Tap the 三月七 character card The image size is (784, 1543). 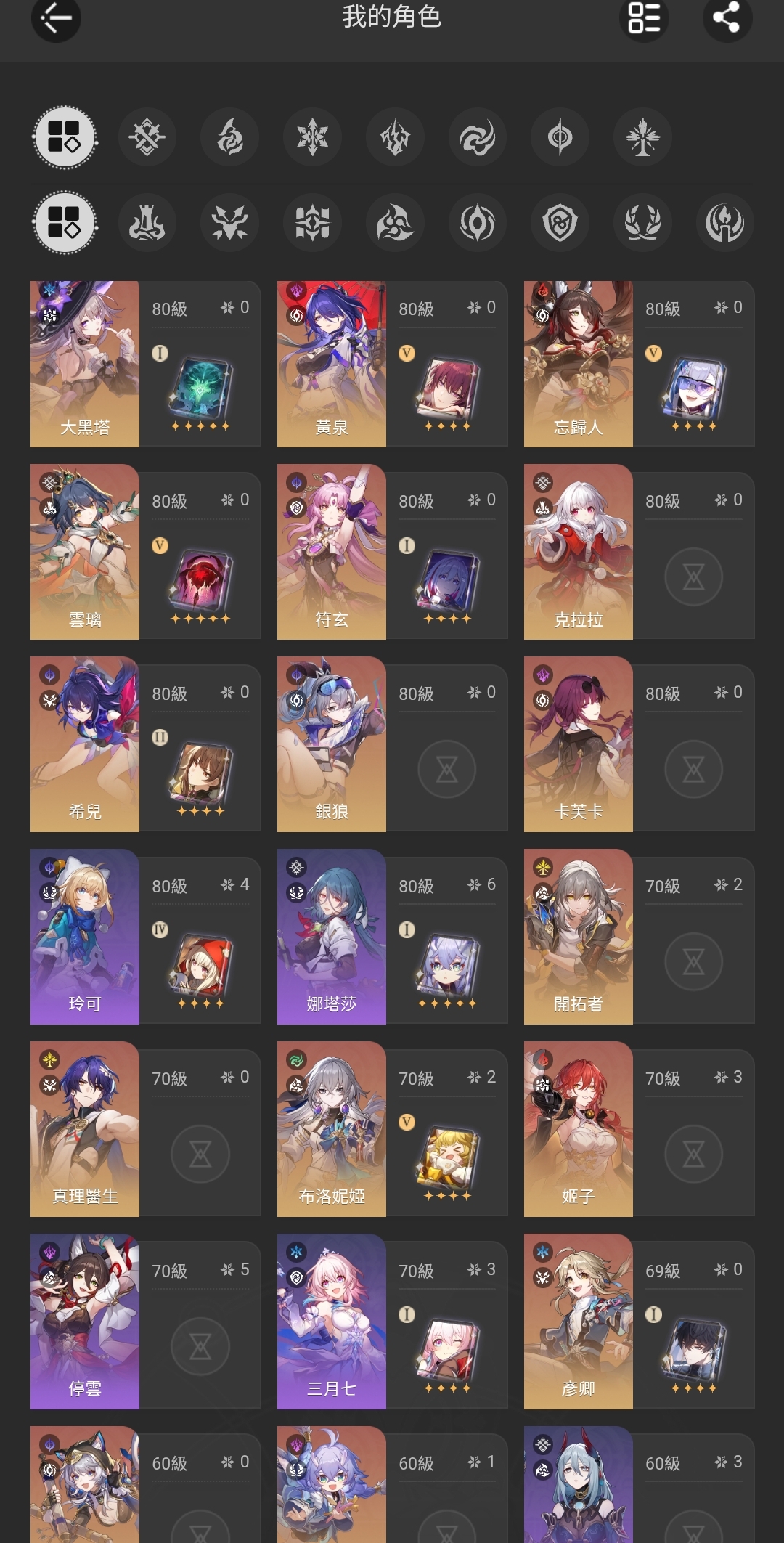coord(392,1322)
